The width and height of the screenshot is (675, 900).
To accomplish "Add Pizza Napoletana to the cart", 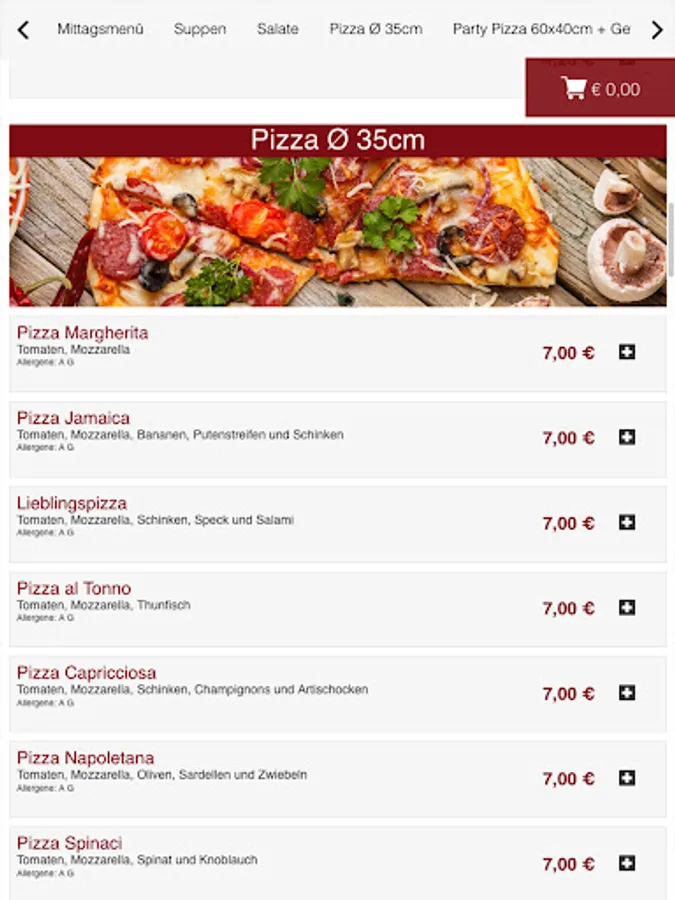I will coord(627,778).
